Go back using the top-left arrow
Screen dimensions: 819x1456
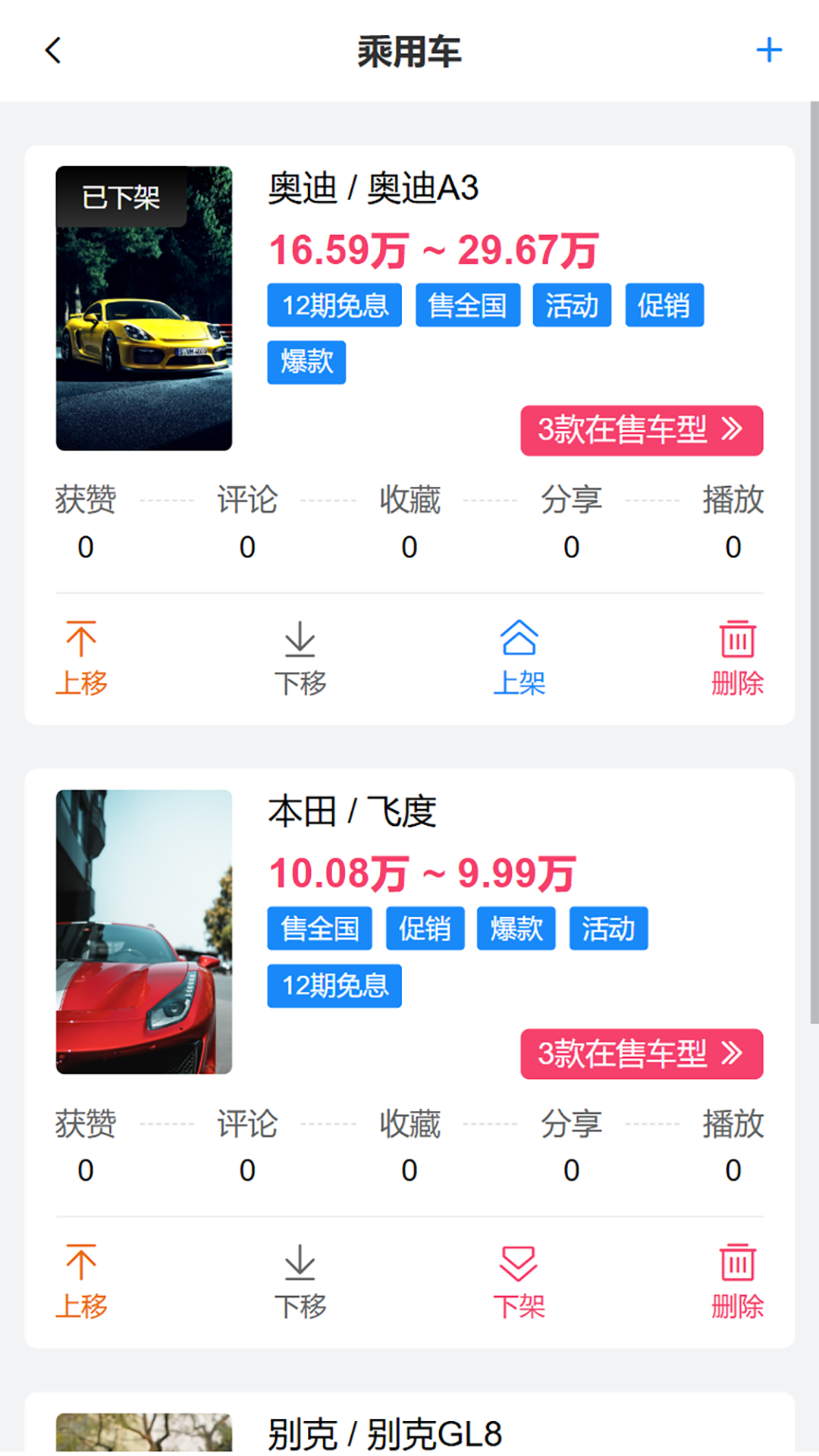53,51
